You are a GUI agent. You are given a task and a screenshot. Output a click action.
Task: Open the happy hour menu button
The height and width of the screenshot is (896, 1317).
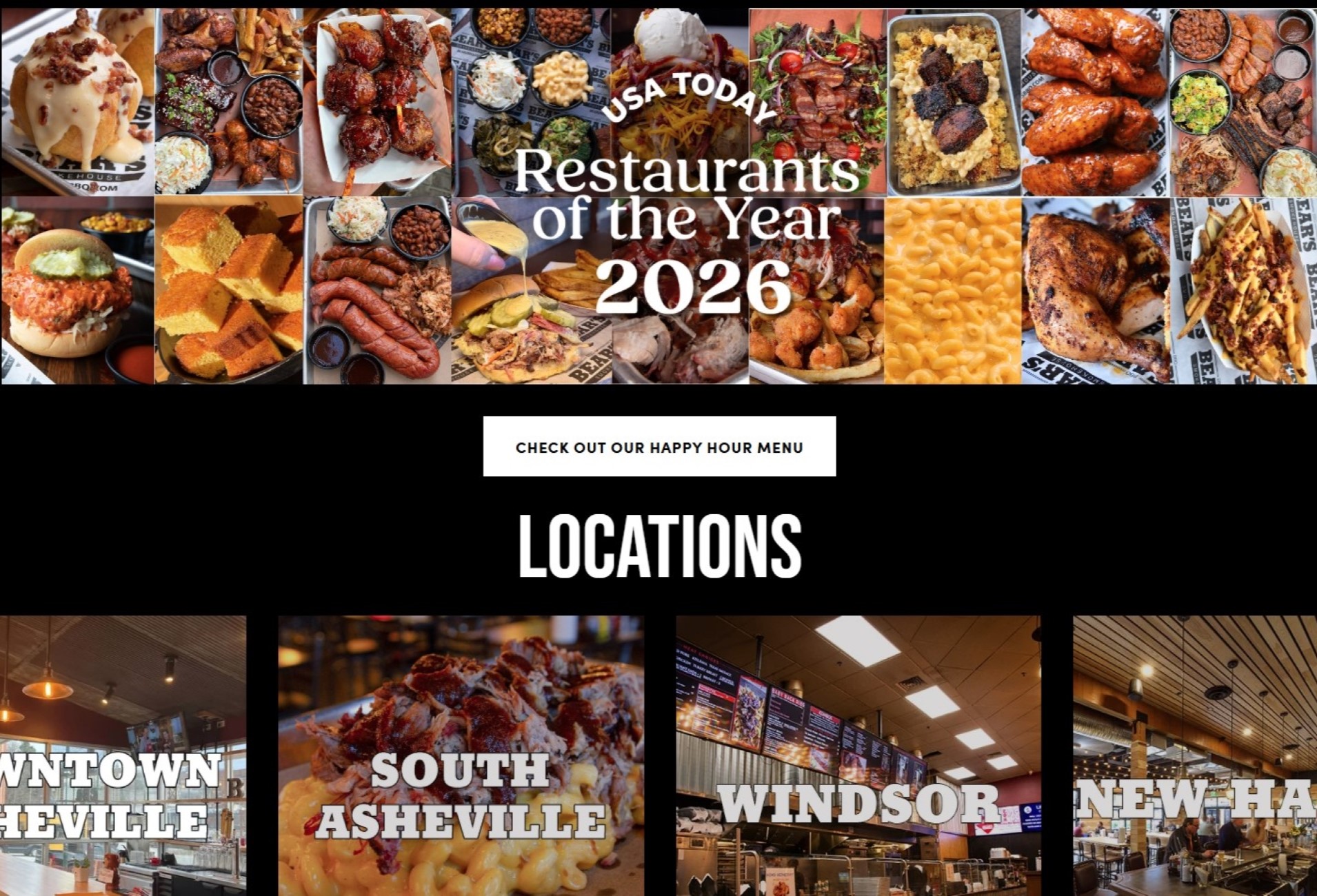pos(659,447)
